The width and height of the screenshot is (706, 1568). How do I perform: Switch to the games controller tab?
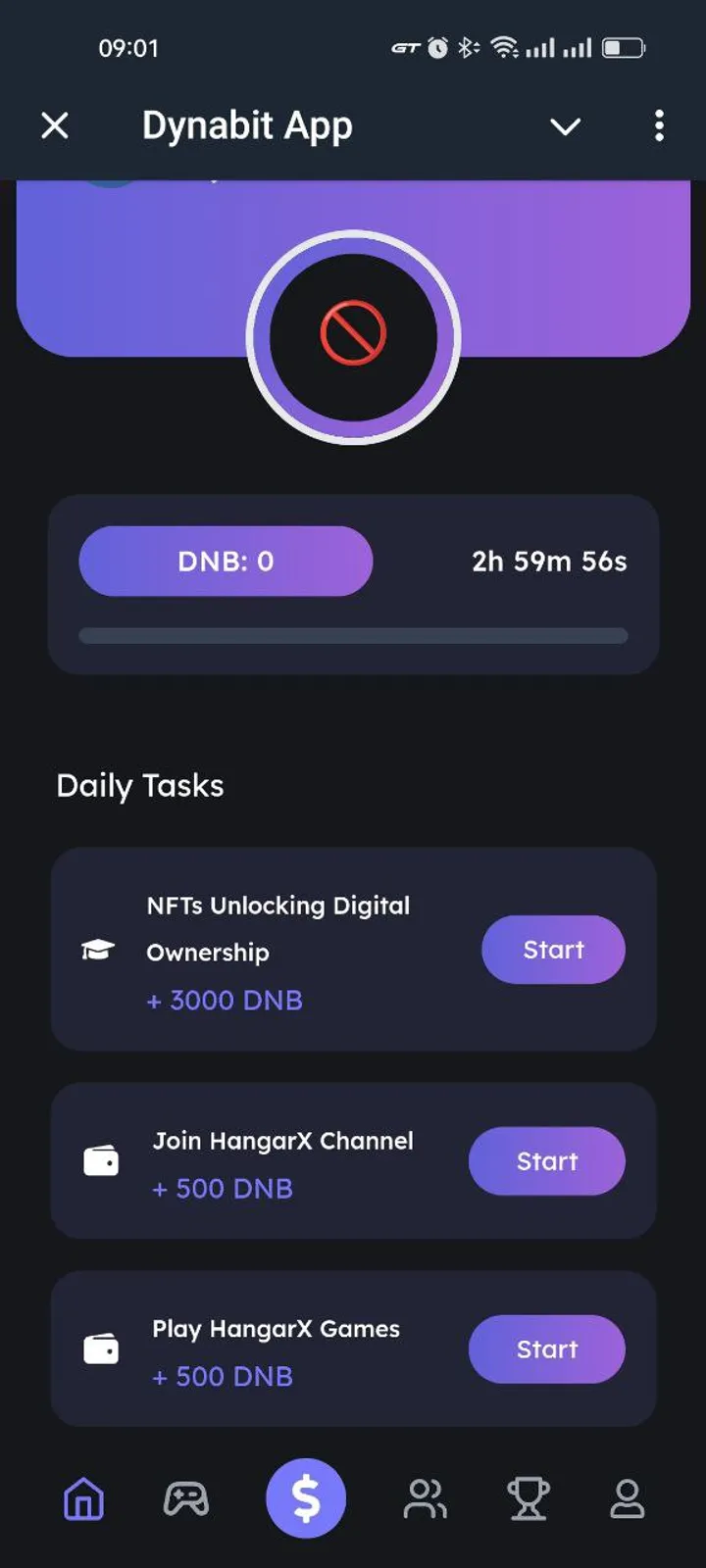[x=185, y=1498]
